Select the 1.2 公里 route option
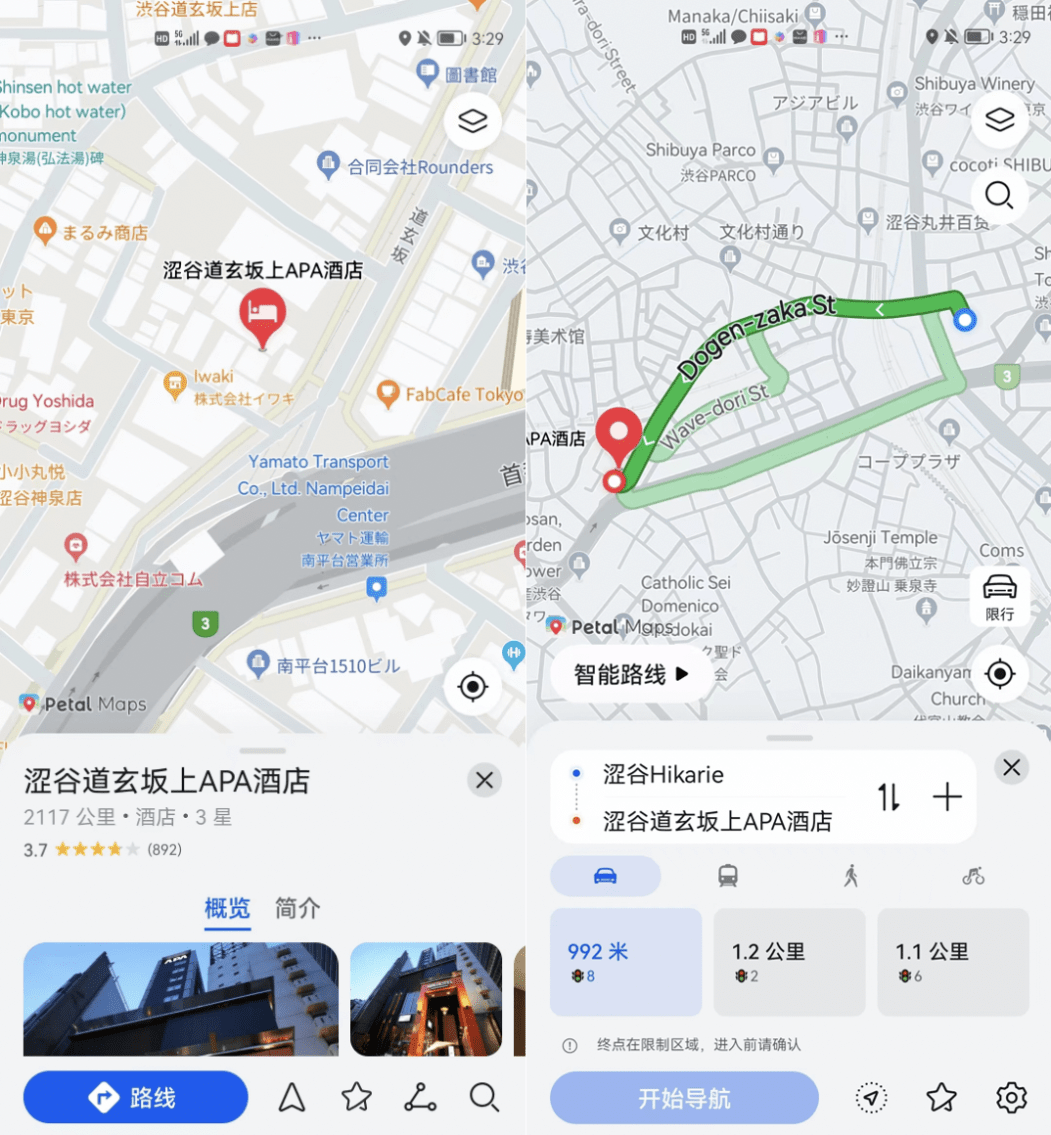 789,961
